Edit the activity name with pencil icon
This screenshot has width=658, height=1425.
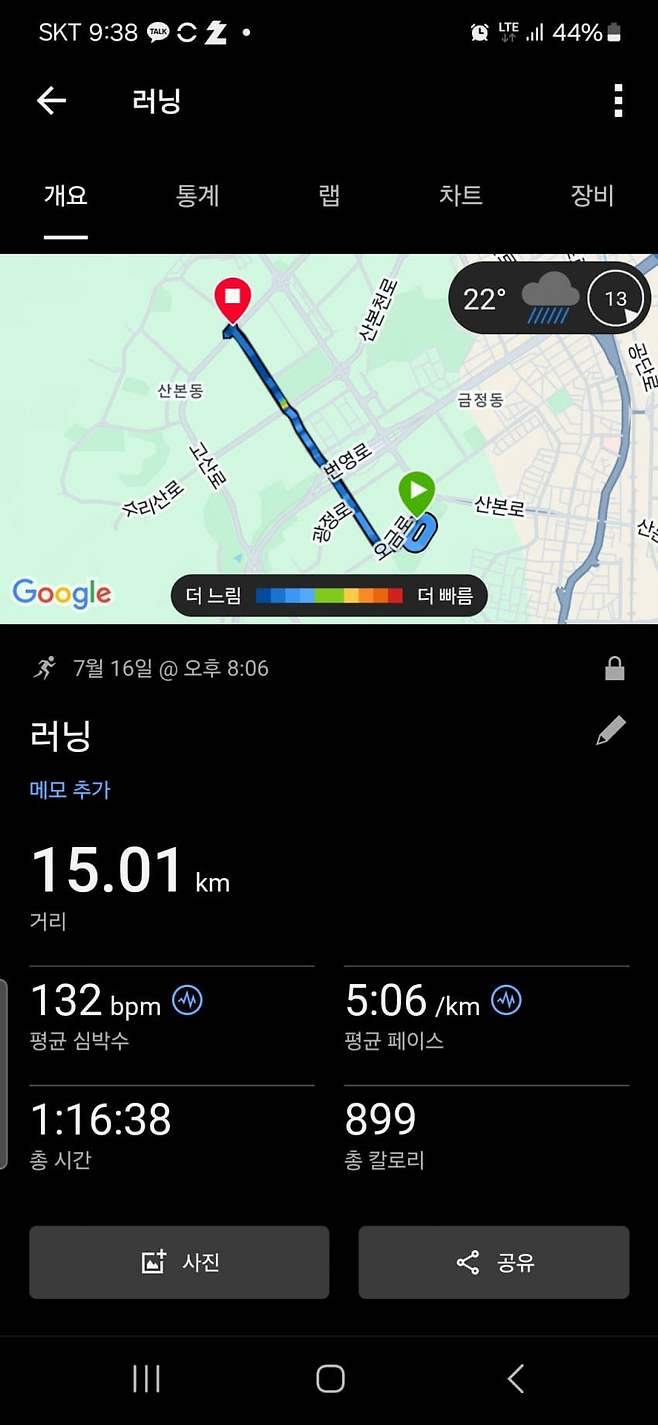[x=611, y=731]
